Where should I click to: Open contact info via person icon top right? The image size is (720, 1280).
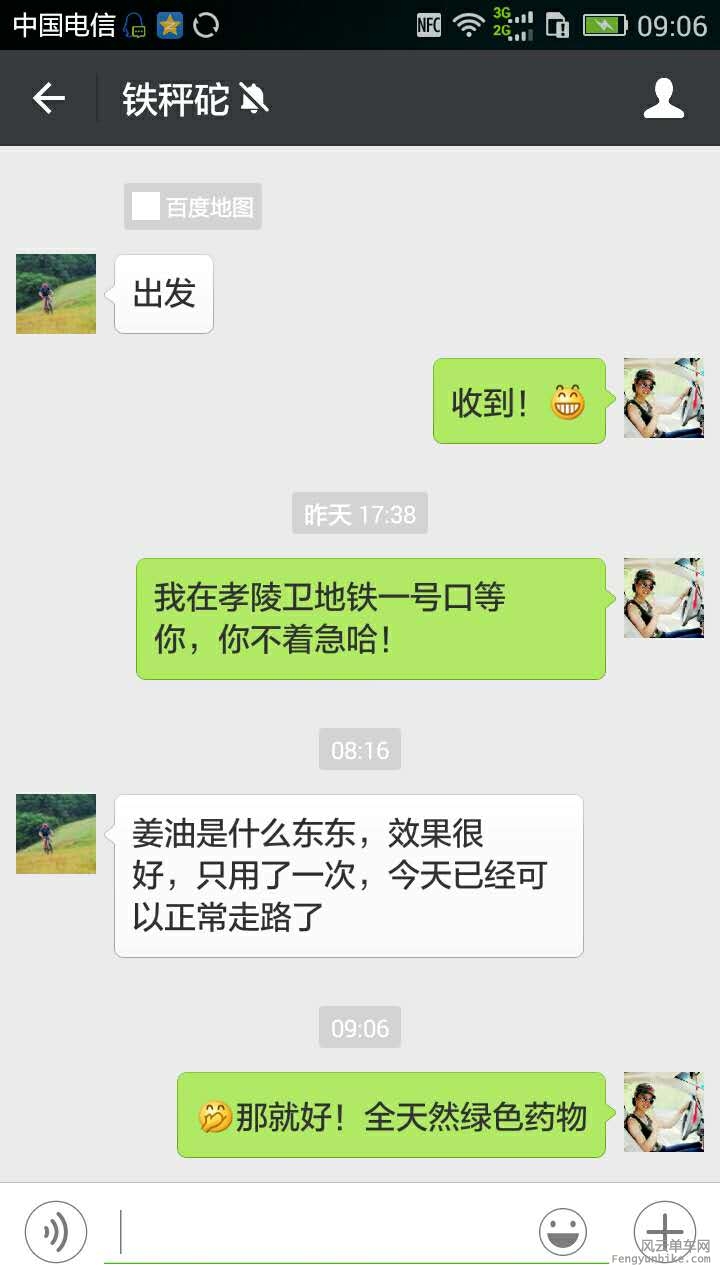(x=662, y=98)
